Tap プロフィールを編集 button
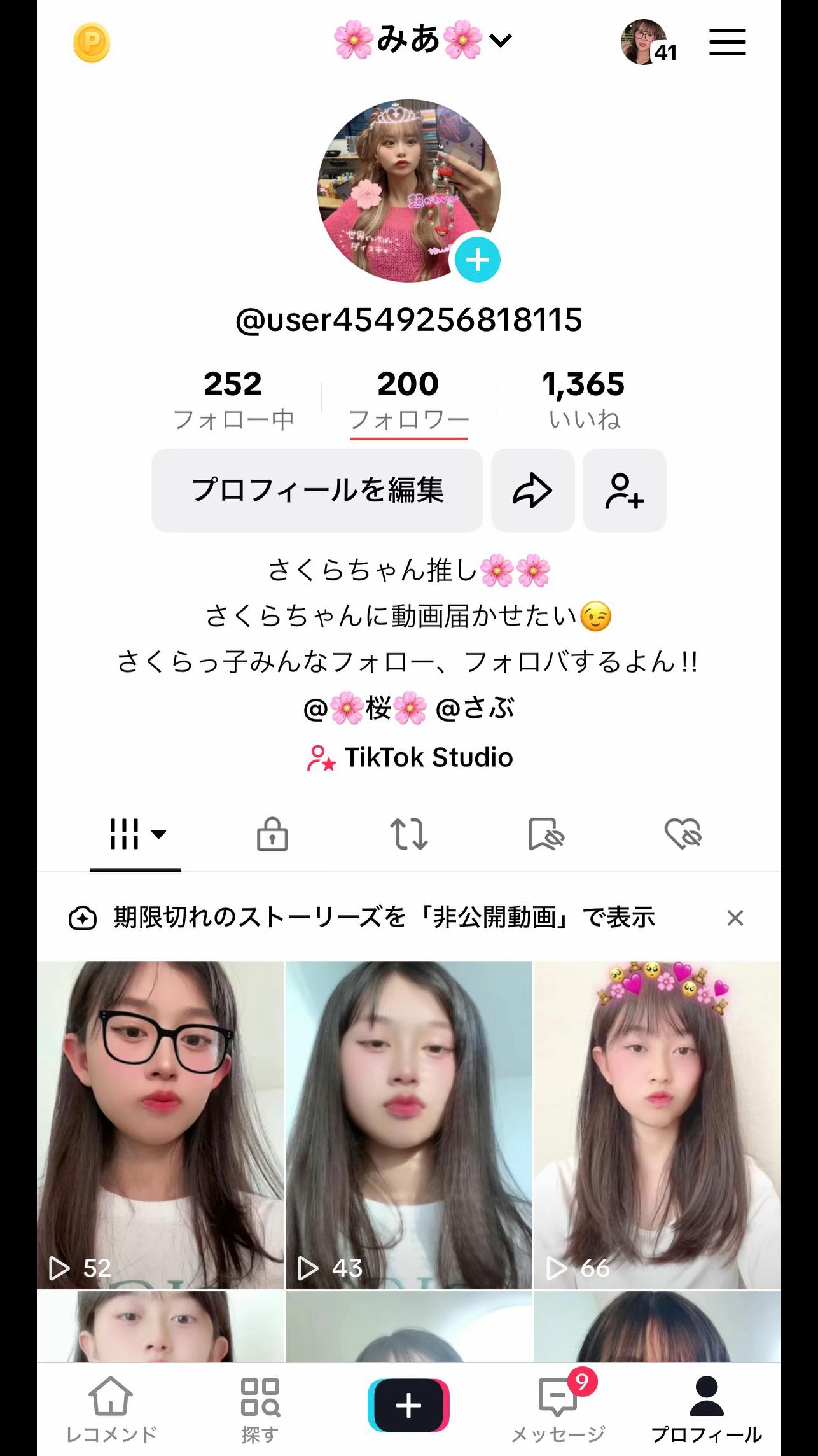The image size is (818, 1456). click(317, 490)
